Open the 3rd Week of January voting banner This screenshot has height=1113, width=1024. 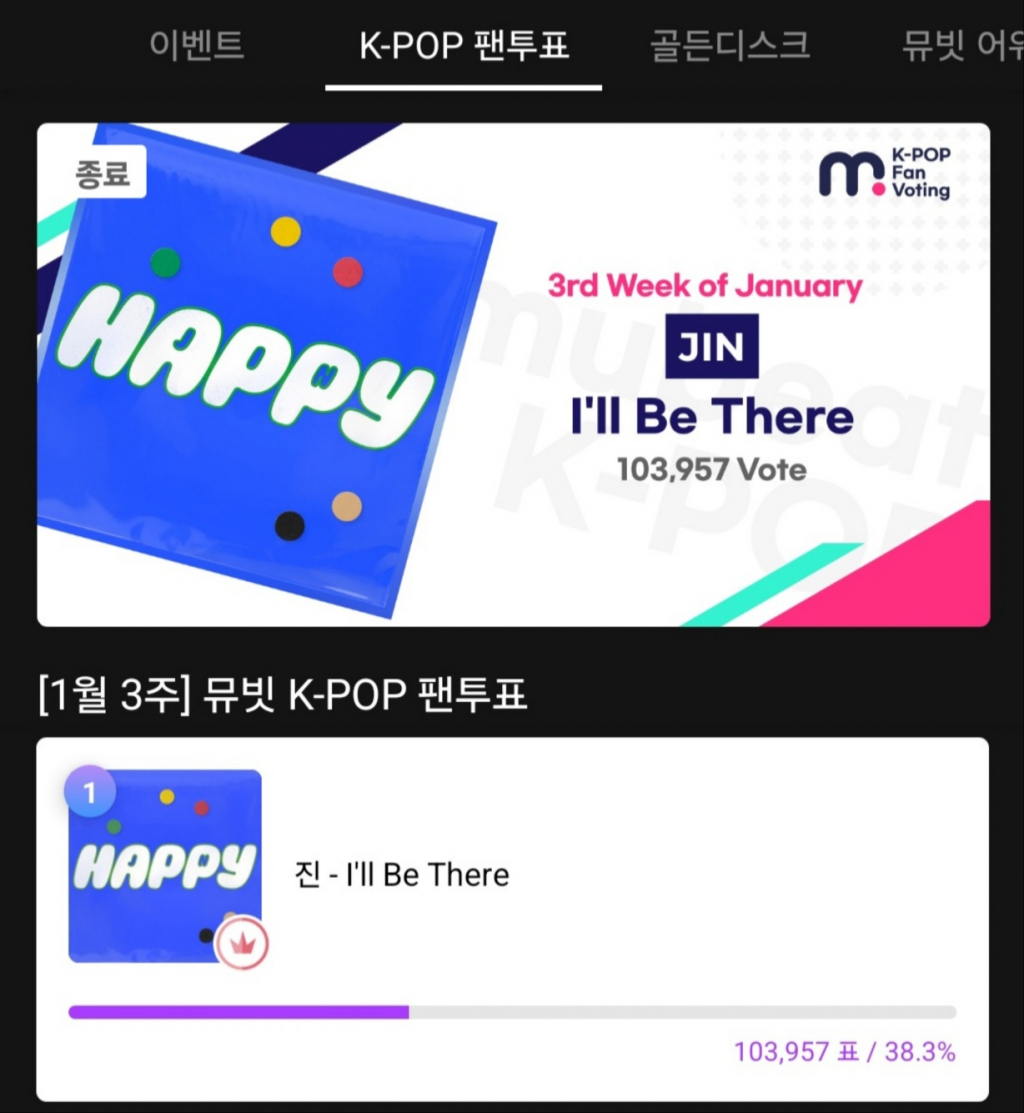[x=513, y=375]
